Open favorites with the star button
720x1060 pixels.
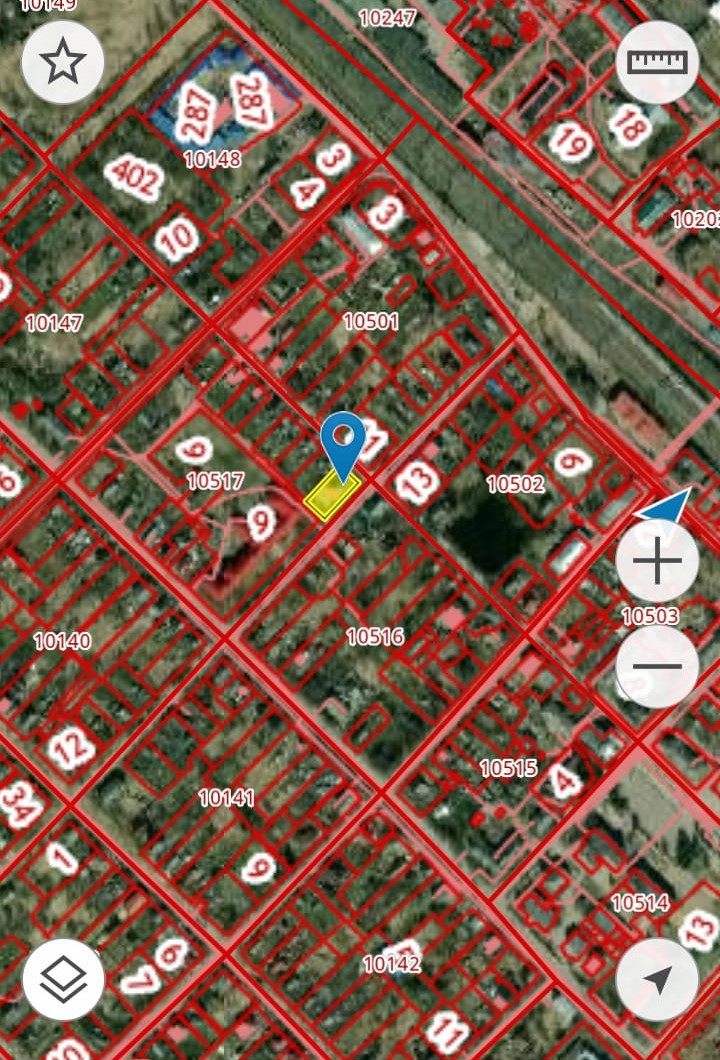coord(62,63)
